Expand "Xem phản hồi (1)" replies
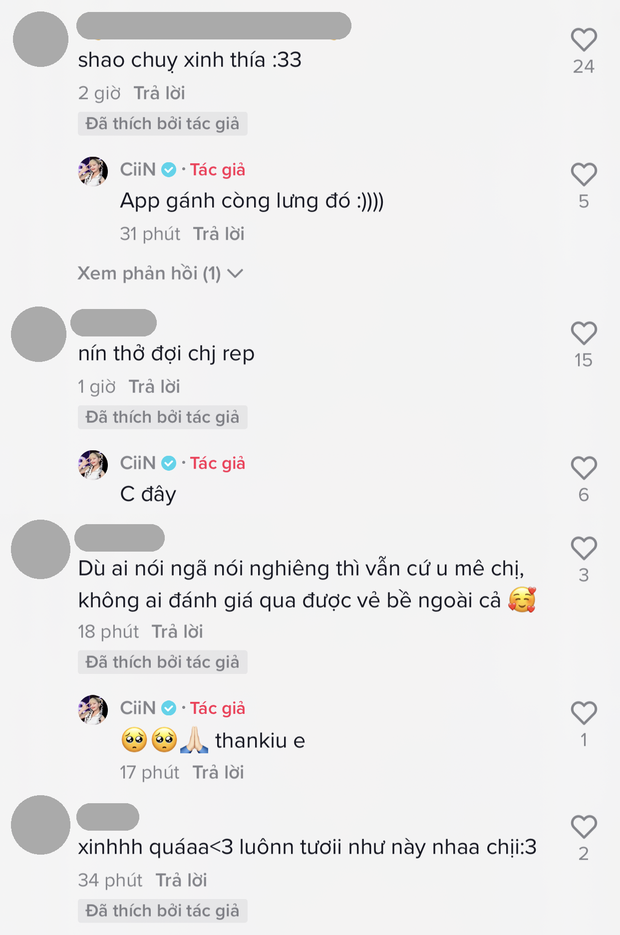Image resolution: width=620 pixels, height=935 pixels. (160, 273)
